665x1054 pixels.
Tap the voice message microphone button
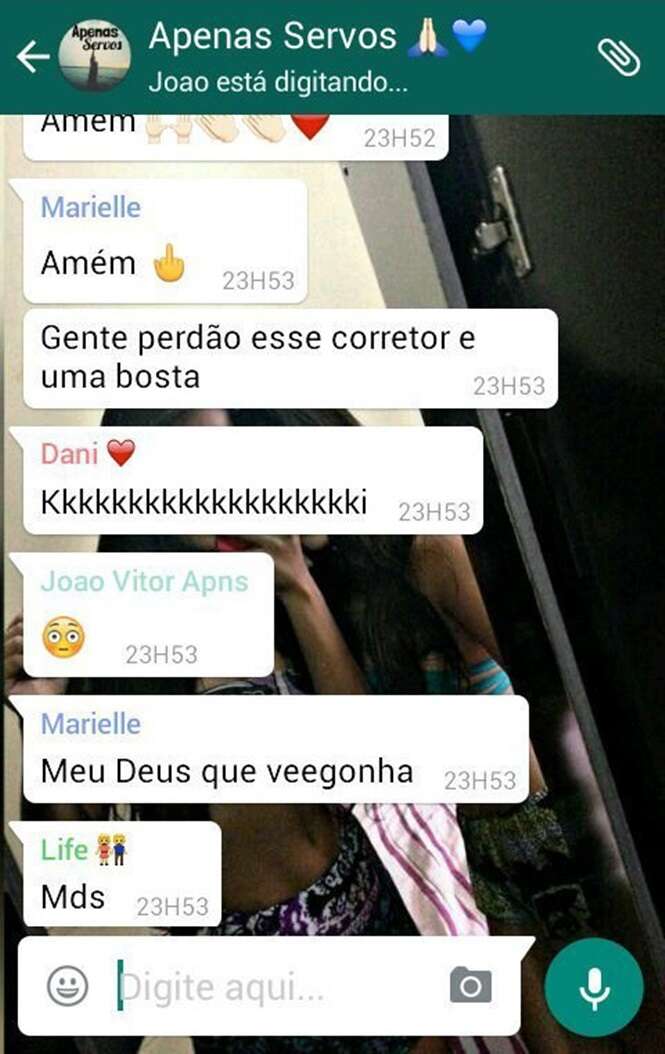(594, 988)
